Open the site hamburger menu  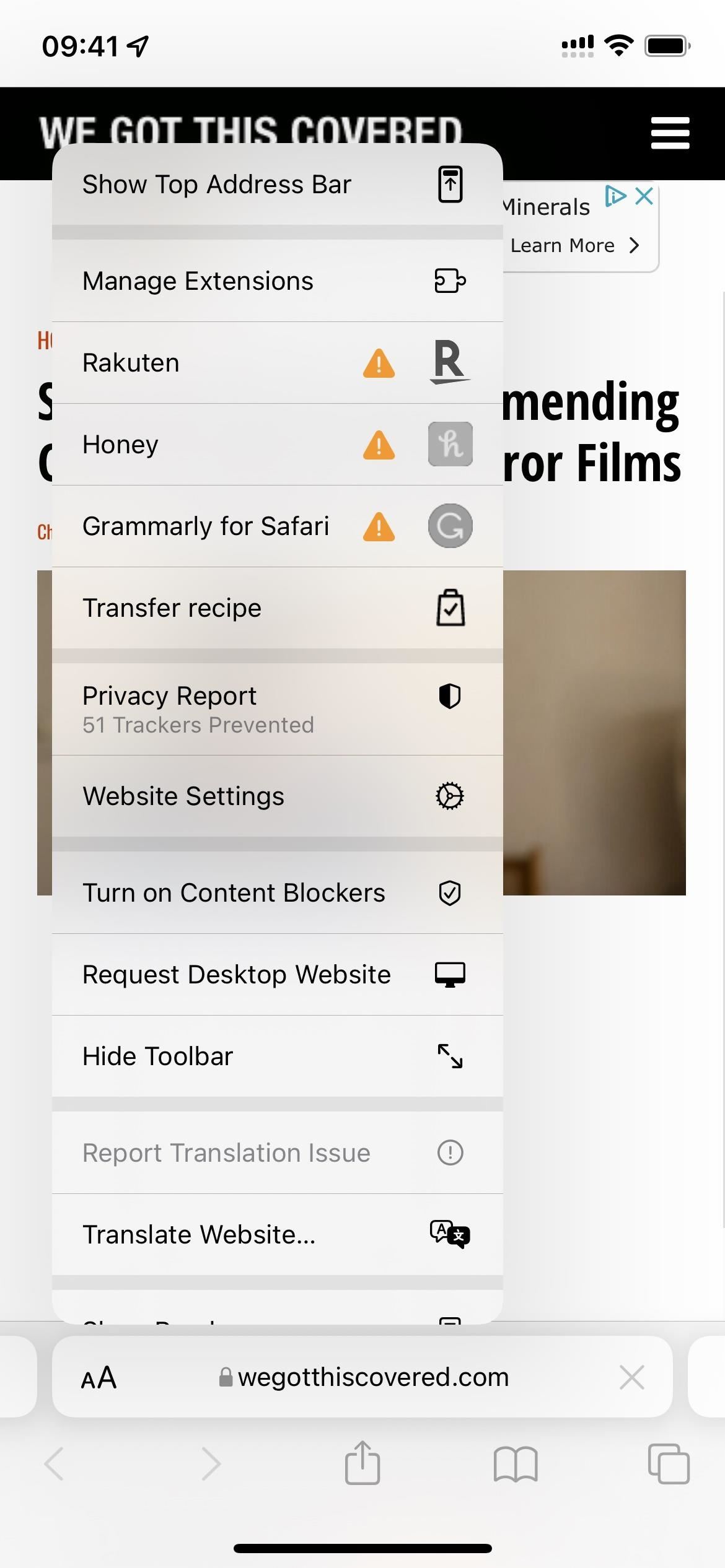point(670,133)
